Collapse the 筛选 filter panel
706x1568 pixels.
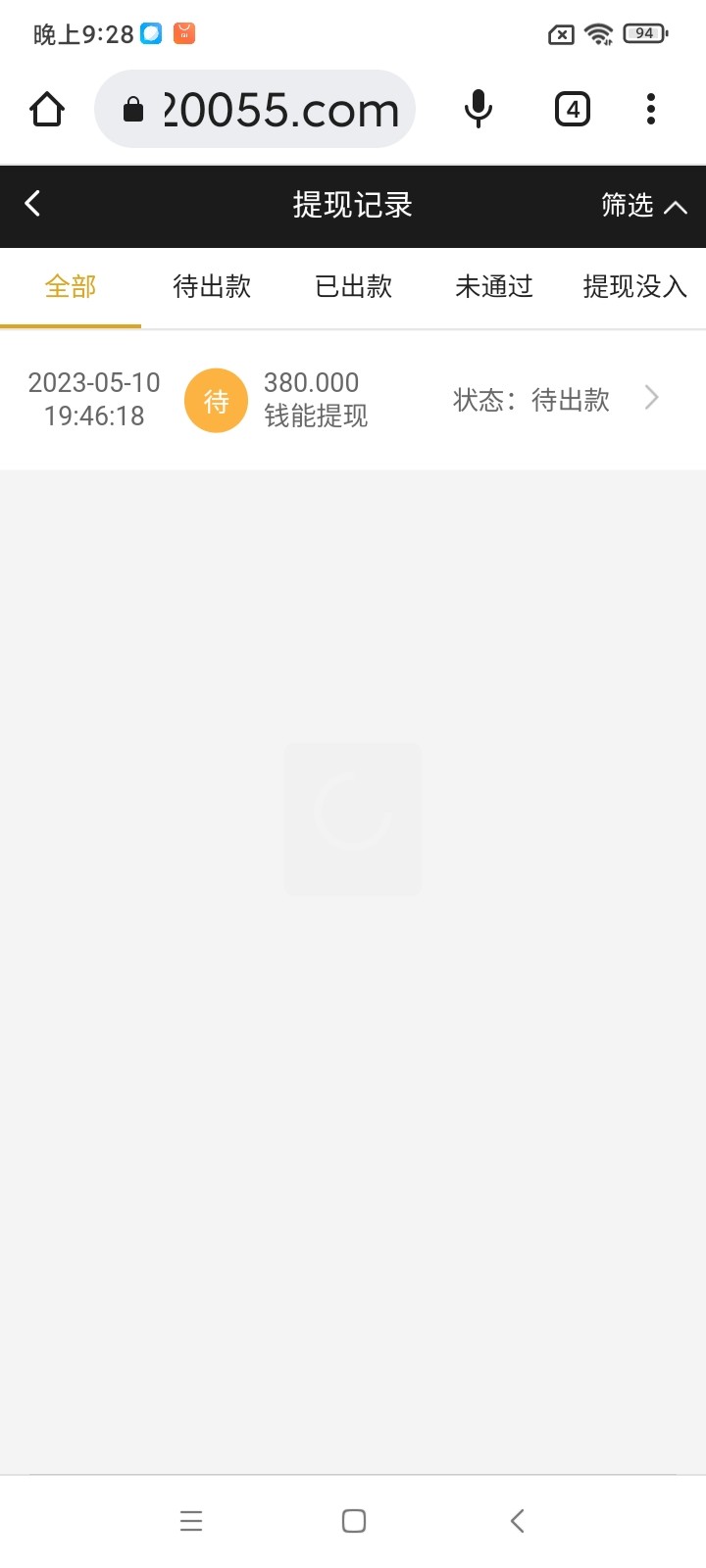(642, 206)
